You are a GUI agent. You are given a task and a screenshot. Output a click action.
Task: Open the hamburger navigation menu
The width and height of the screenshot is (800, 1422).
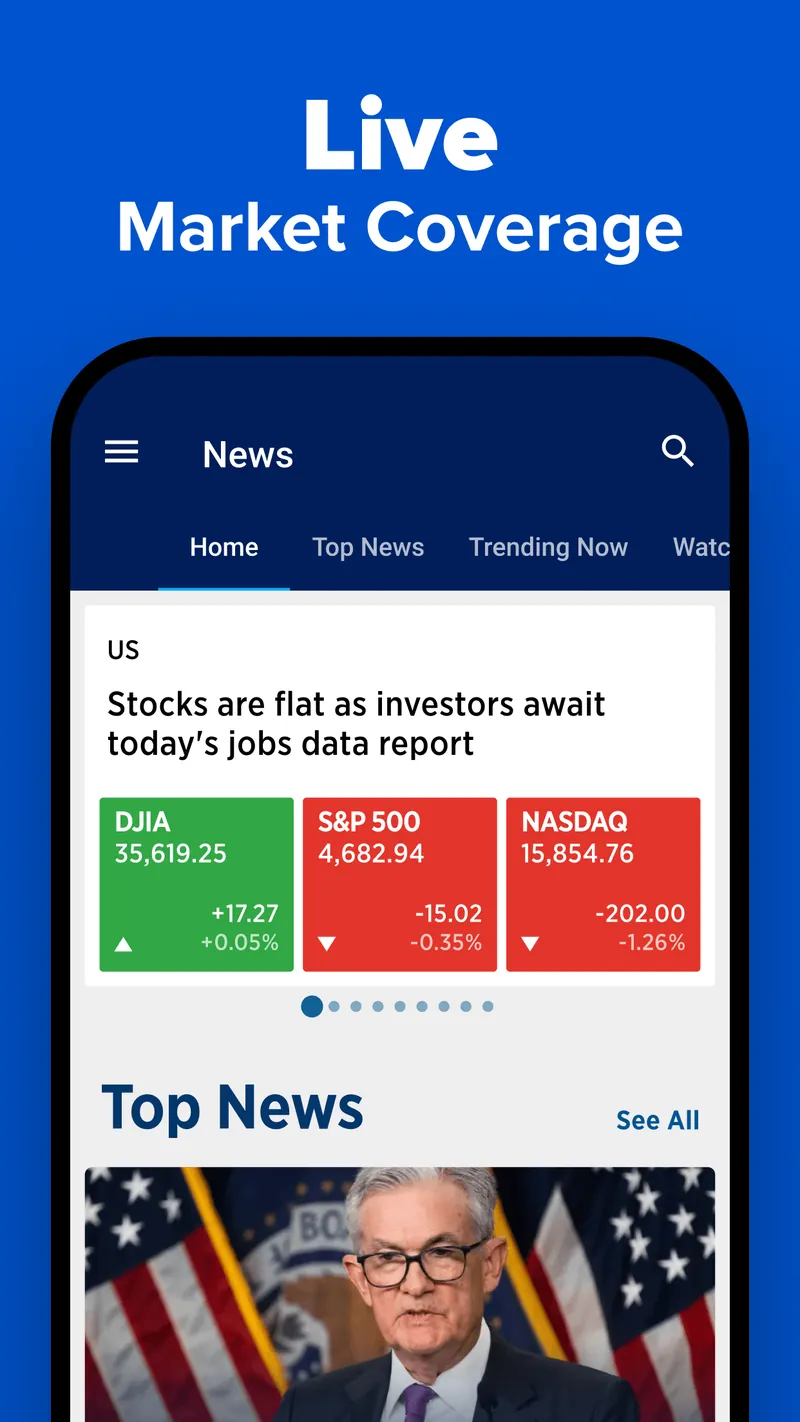[x=121, y=452]
